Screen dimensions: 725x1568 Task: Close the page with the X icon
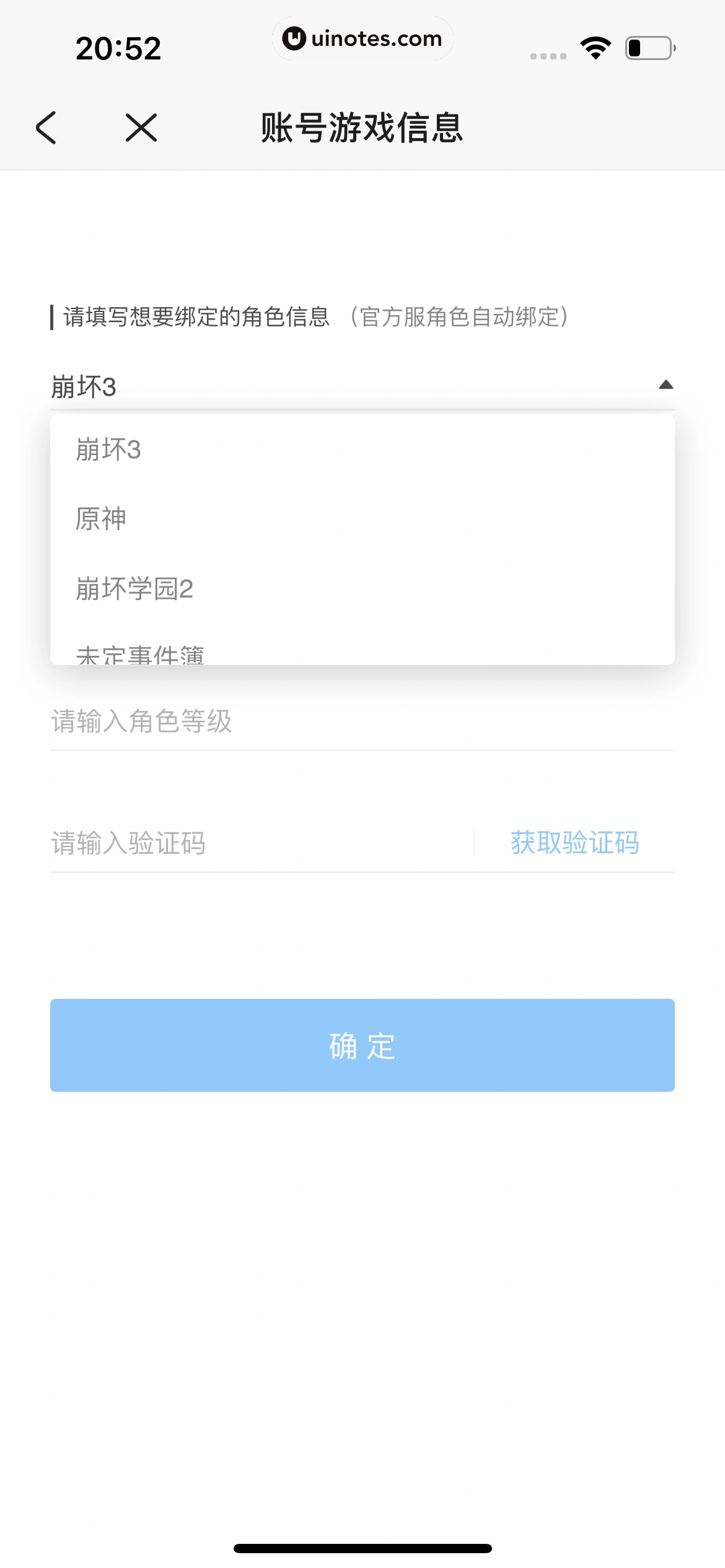[141, 128]
